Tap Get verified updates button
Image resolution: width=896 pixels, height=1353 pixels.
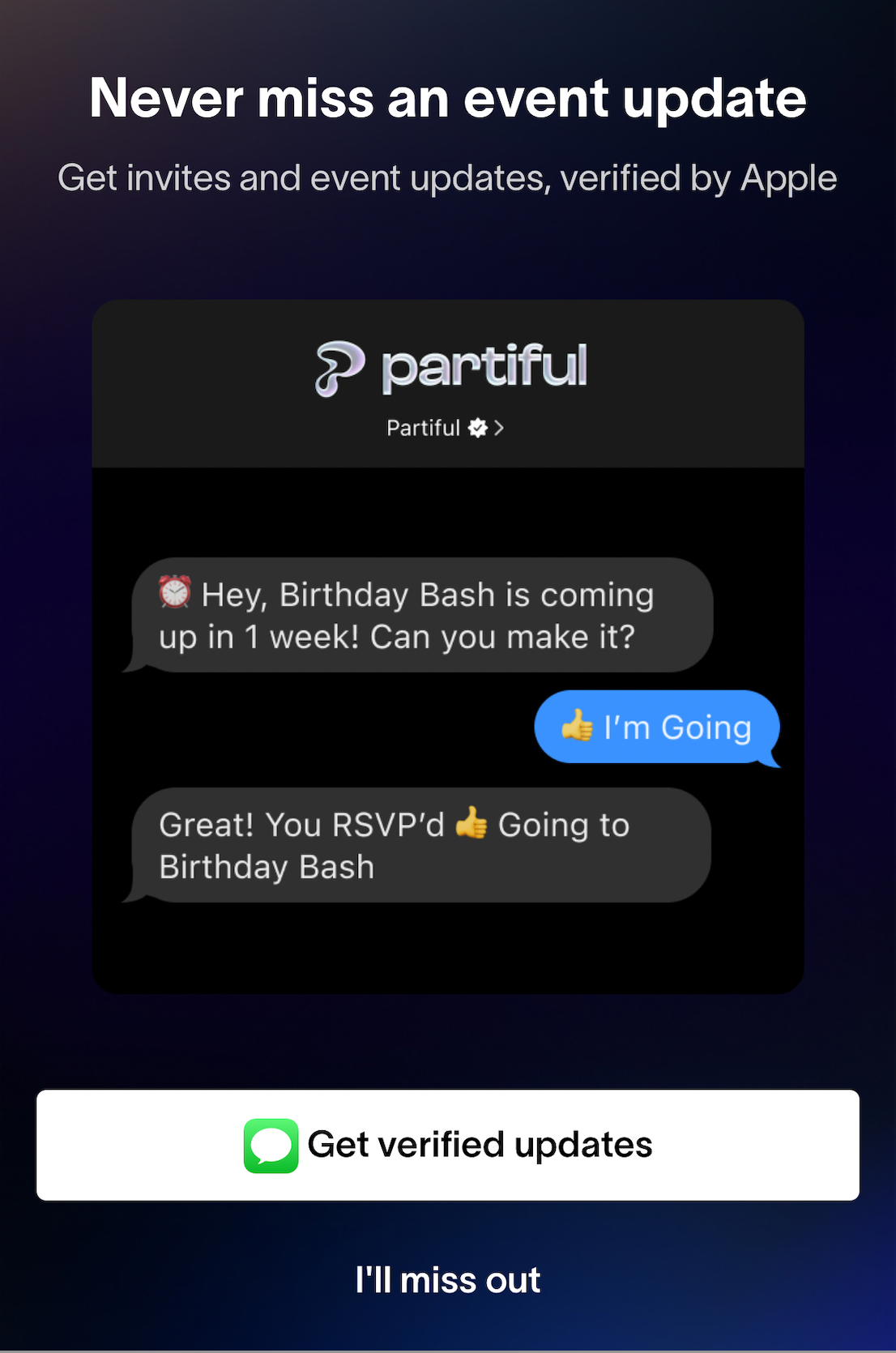[x=448, y=1145]
